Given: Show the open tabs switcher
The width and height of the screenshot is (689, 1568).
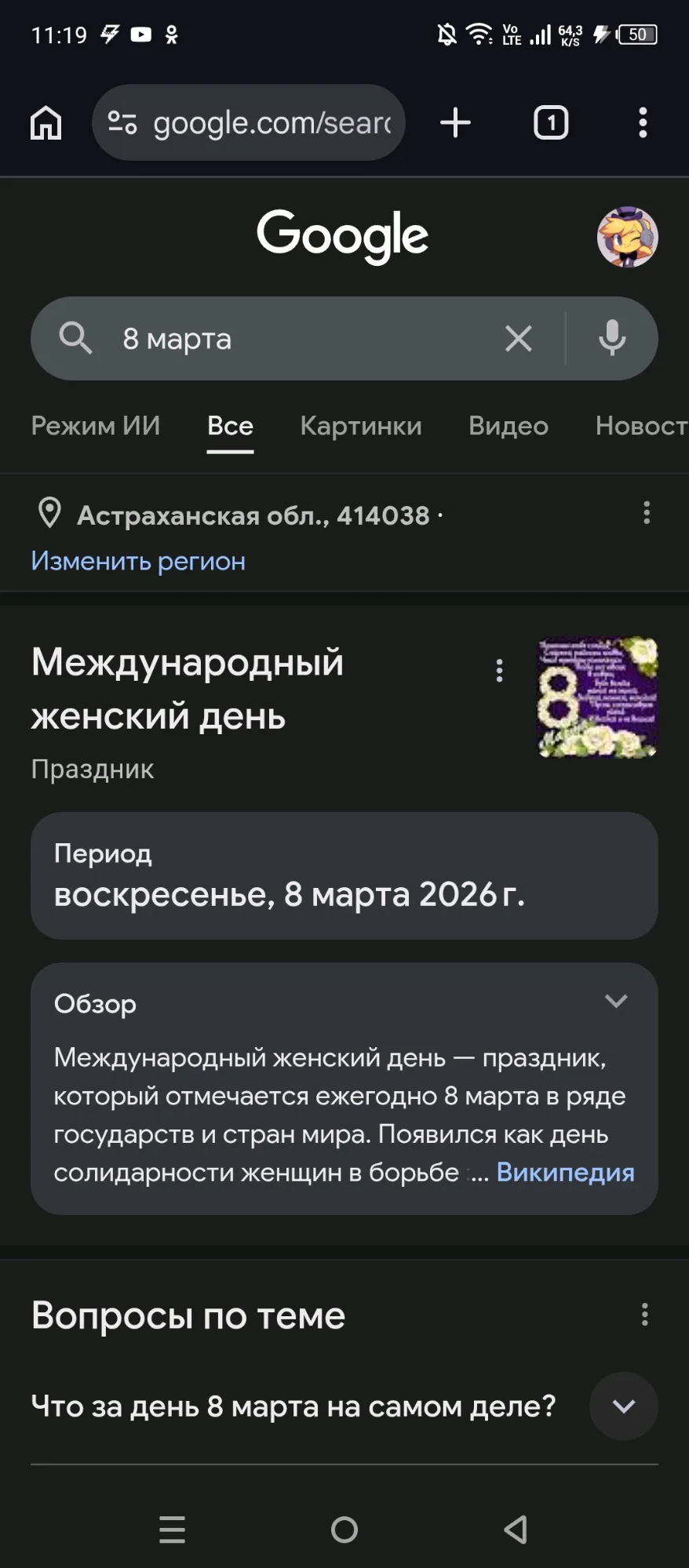Looking at the screenshot, I should coord(551,123).
